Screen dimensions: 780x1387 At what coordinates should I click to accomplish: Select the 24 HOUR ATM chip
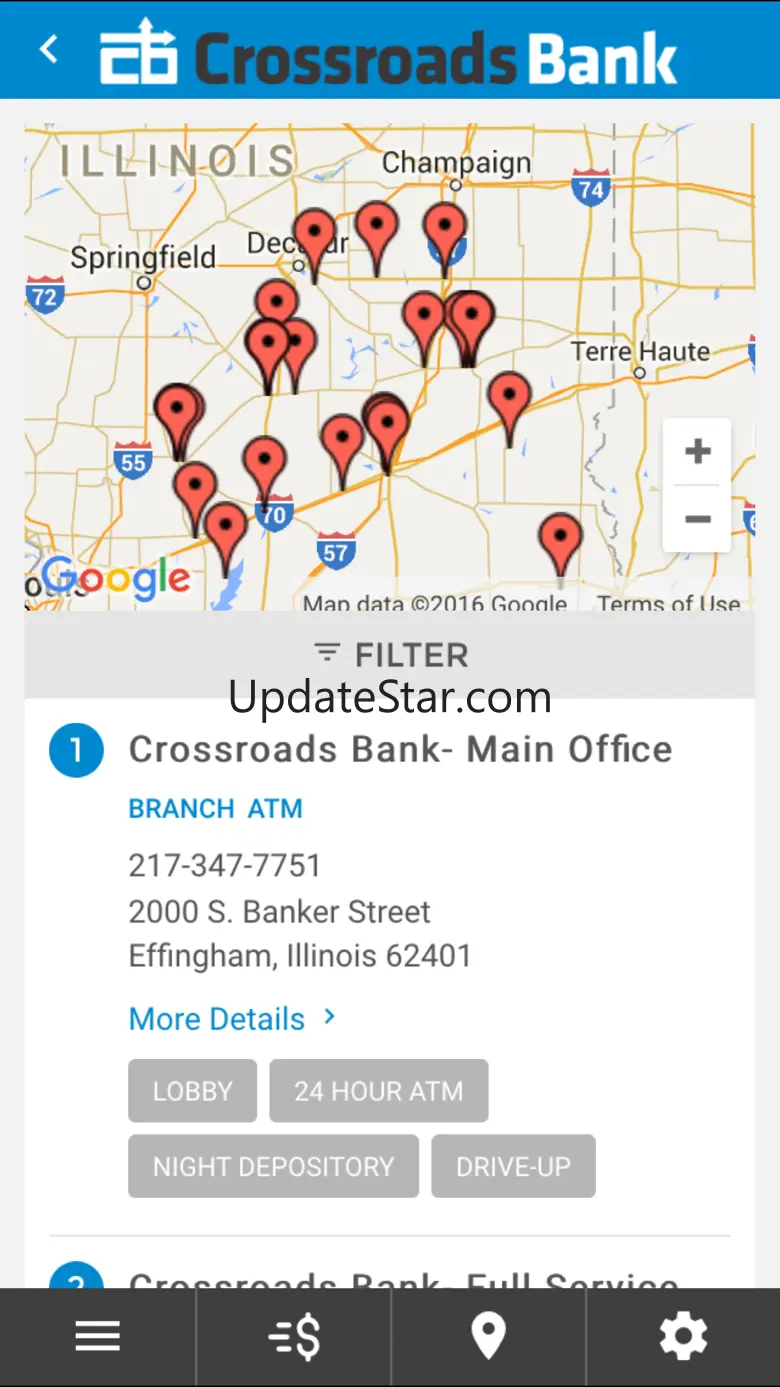tap(378, 1091)
